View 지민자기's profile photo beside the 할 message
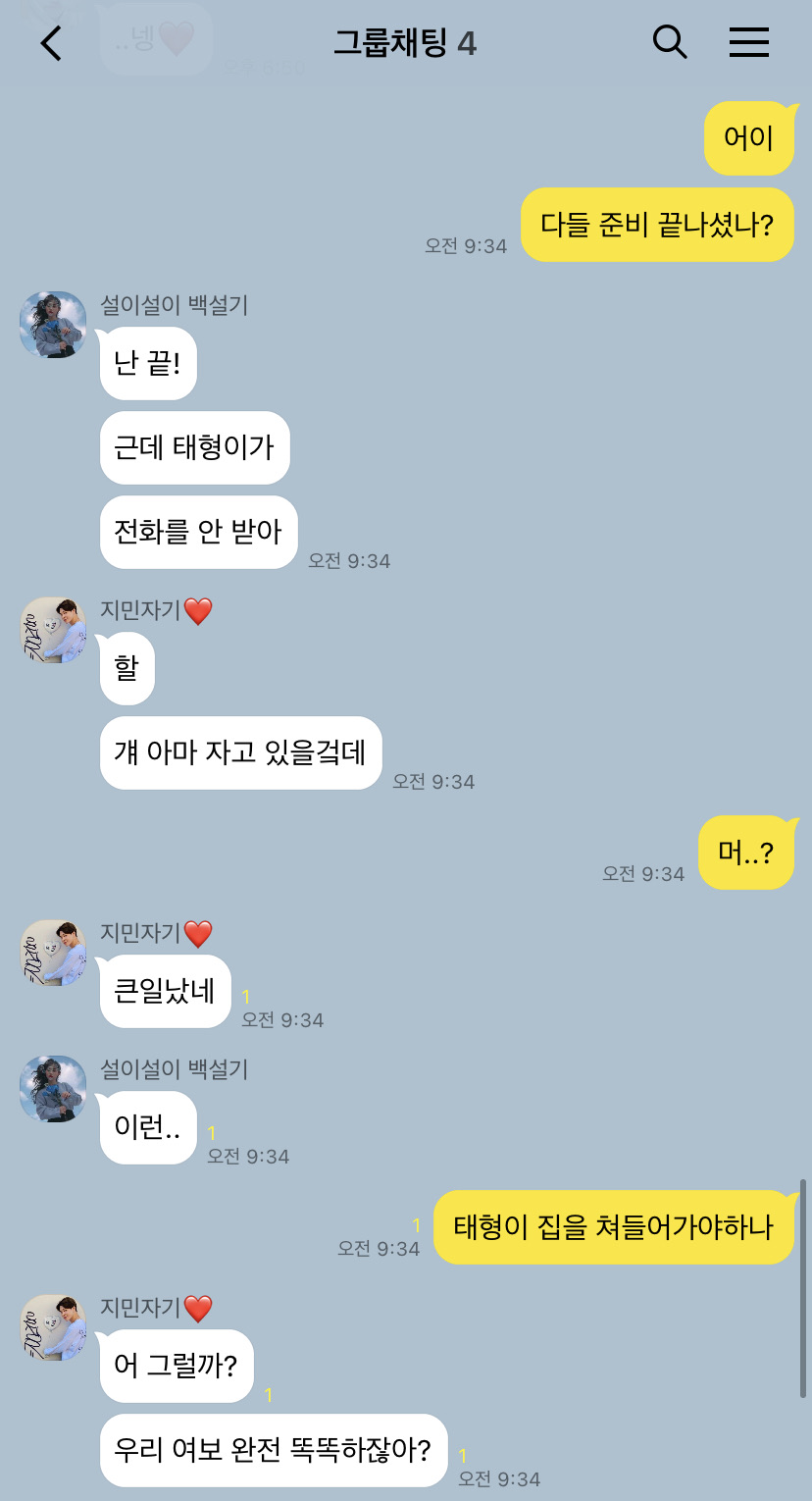The image size is (812, 1501). coord(53,630)
